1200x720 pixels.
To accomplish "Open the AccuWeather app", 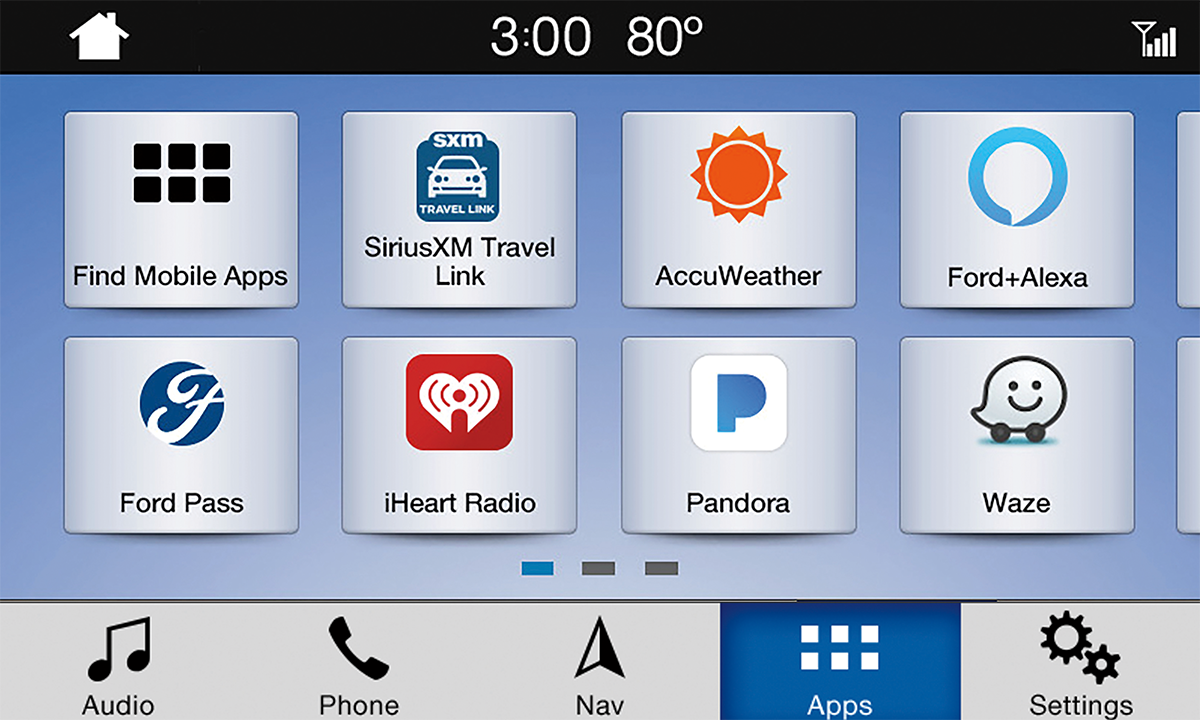I will (738, 209).
